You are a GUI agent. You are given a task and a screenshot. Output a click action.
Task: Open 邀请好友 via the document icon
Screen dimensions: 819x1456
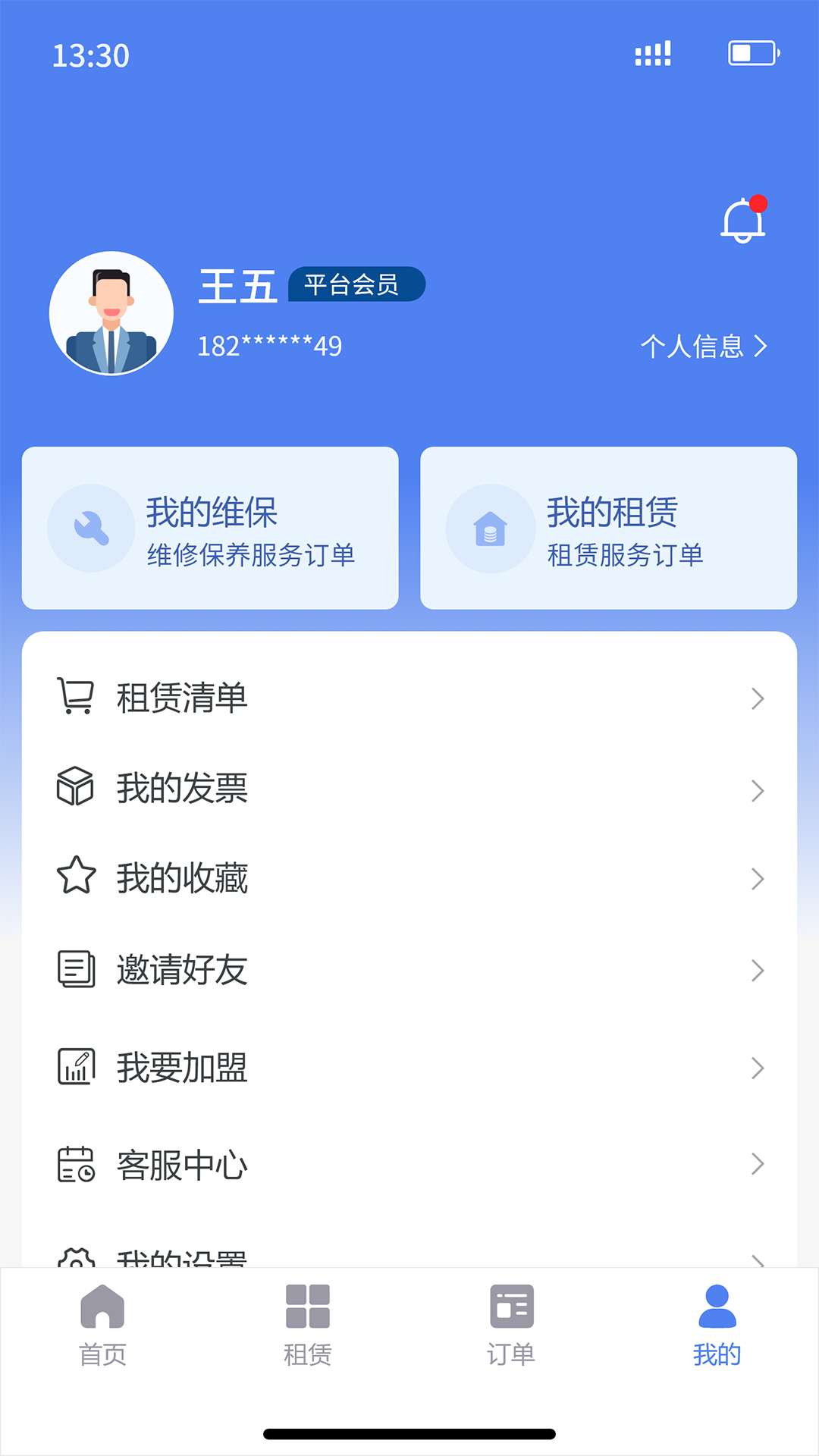(x=74, y=969)
